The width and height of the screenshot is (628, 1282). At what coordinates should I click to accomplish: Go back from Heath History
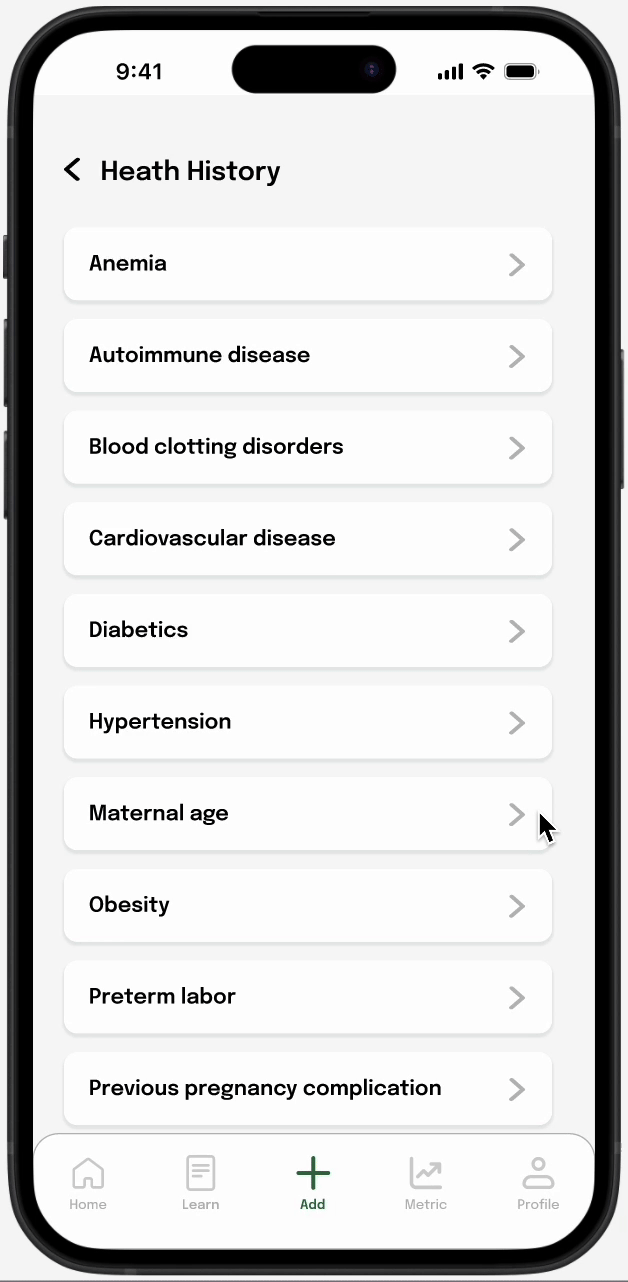tap(72, 170)
